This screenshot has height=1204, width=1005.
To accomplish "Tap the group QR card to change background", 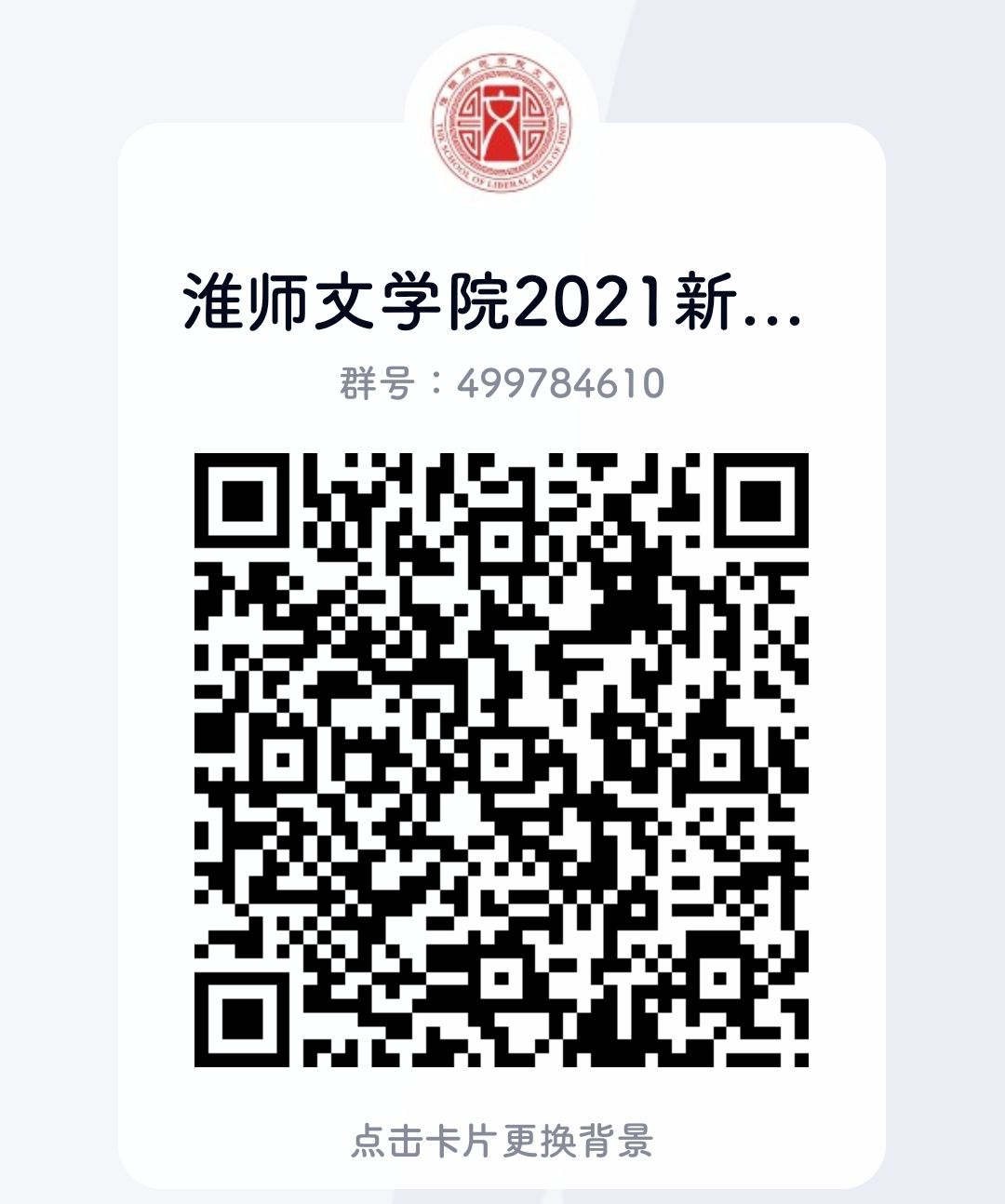I will tap(502, 1141).
